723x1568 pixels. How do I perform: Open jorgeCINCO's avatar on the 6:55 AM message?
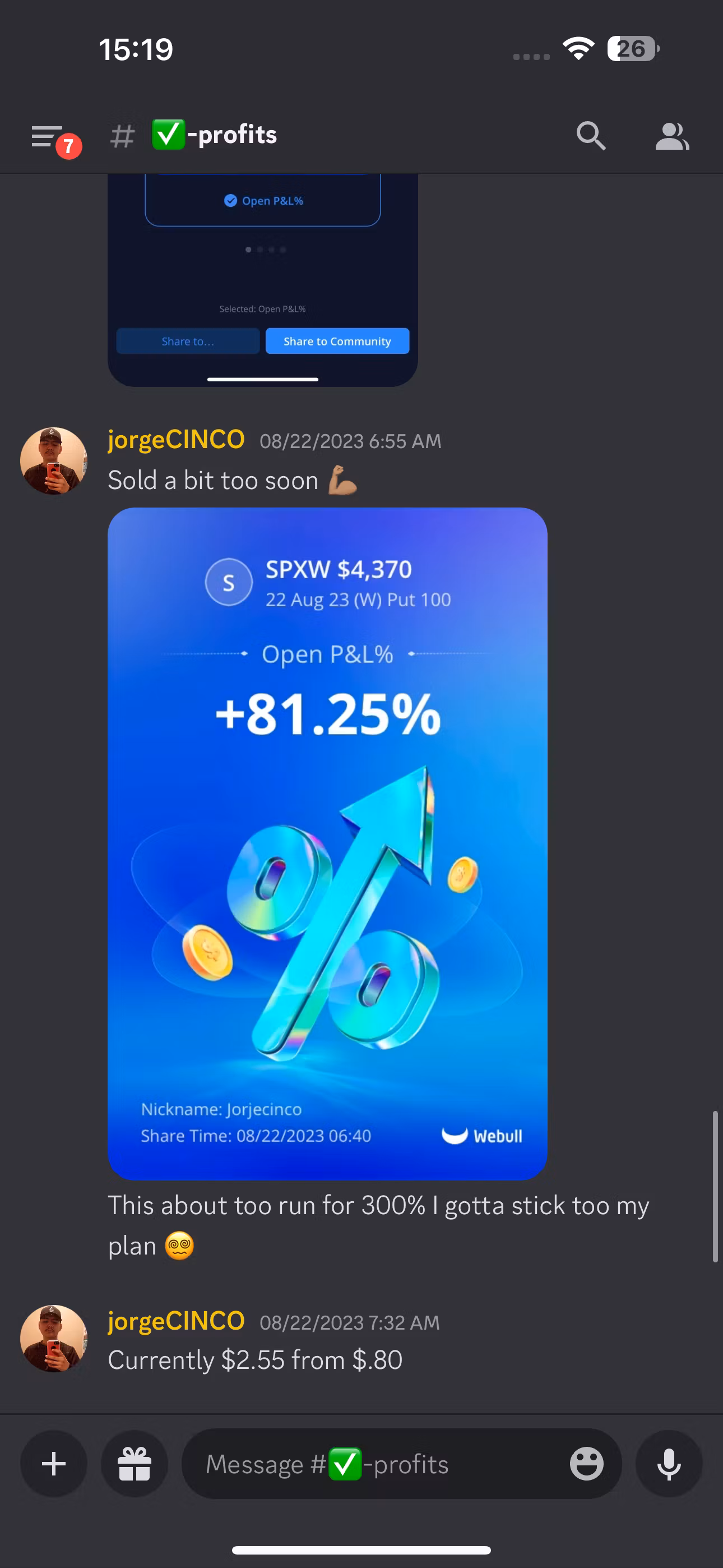(x=54, y=461)
